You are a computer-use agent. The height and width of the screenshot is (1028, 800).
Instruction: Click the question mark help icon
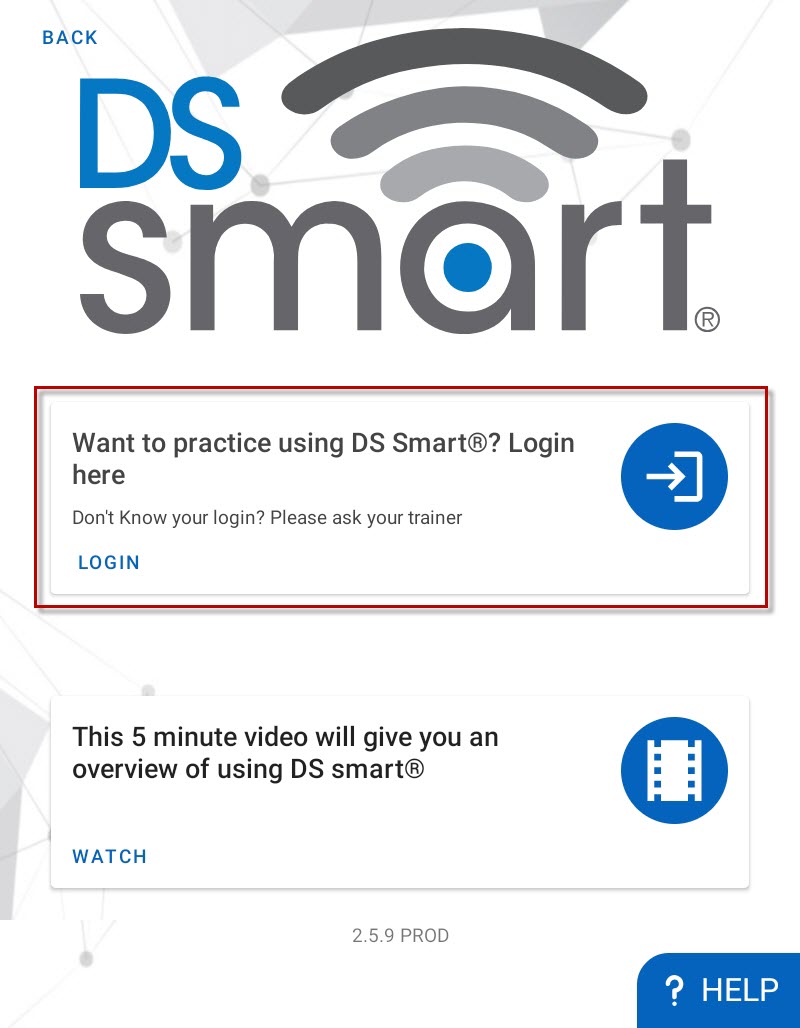point(676,991)
